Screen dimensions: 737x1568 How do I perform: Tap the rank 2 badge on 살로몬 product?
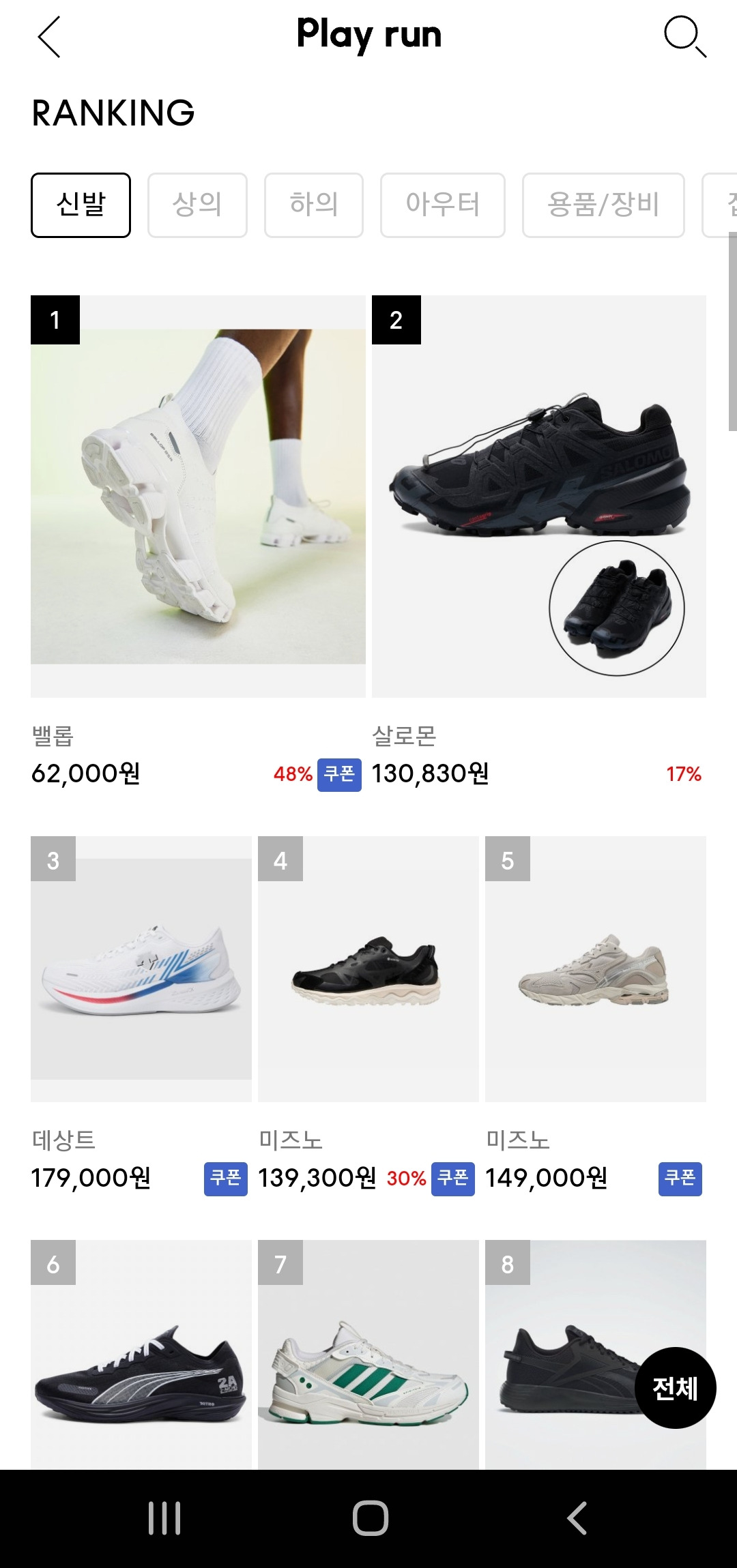pos(395,319)
